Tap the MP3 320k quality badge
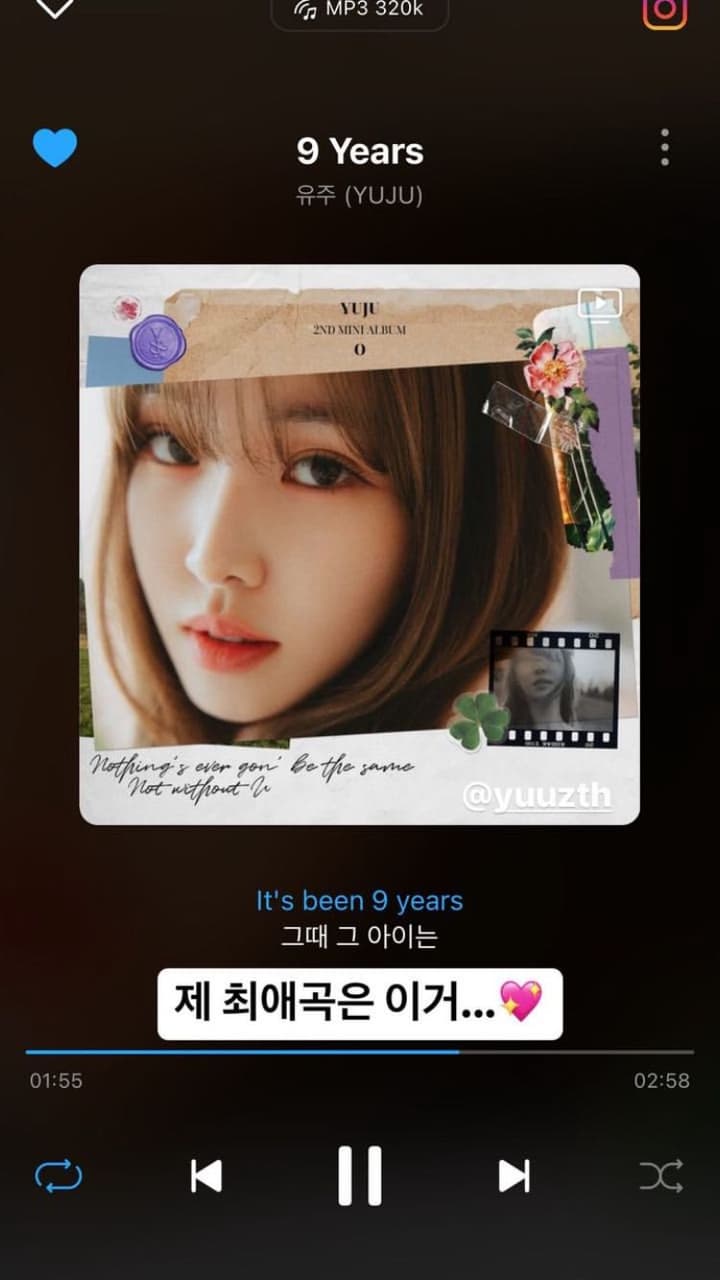This screenshot has width=720, height=1280. pos(358,11)
